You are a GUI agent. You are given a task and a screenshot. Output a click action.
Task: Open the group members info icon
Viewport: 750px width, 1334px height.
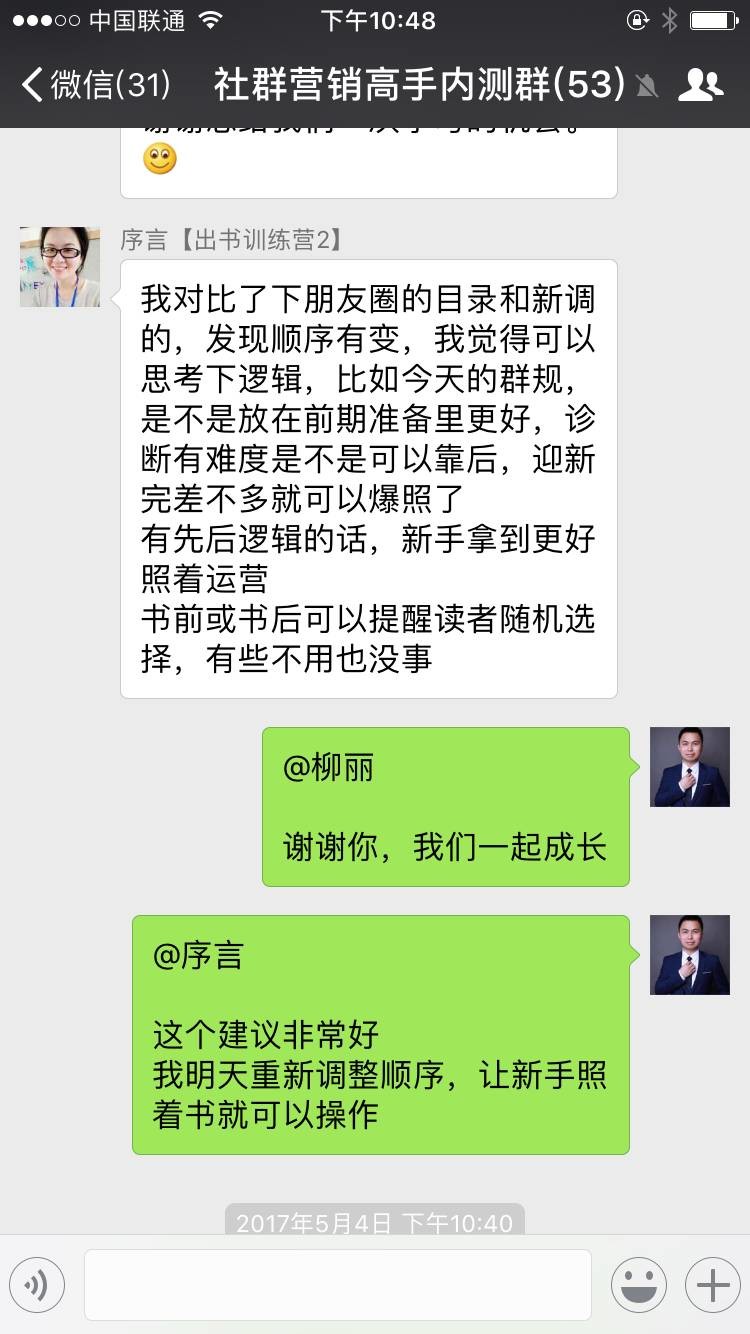[700, 85]
